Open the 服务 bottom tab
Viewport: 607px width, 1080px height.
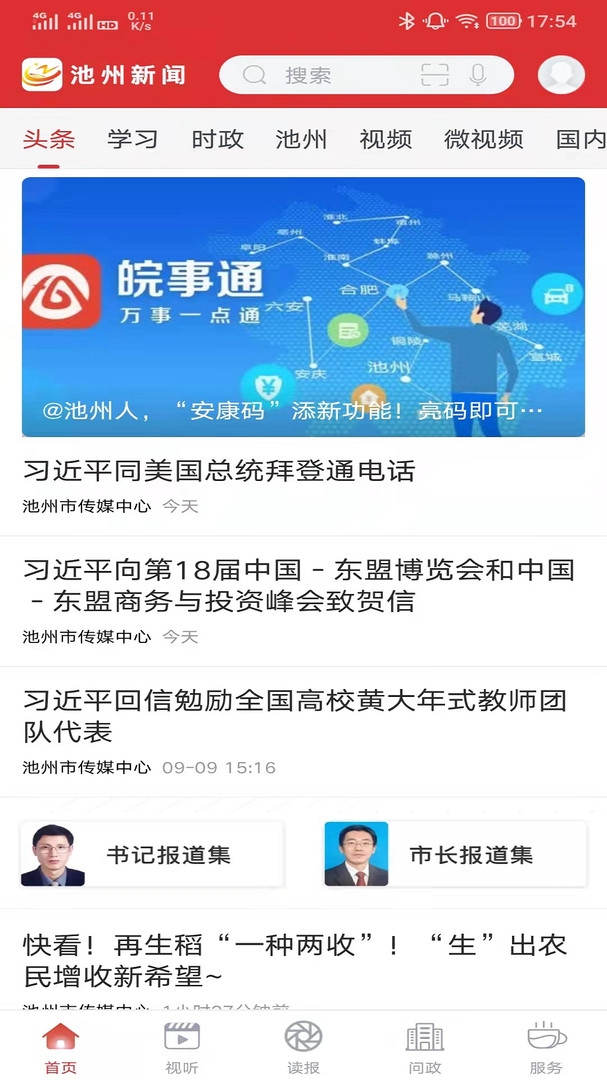tap(546, 1047)
